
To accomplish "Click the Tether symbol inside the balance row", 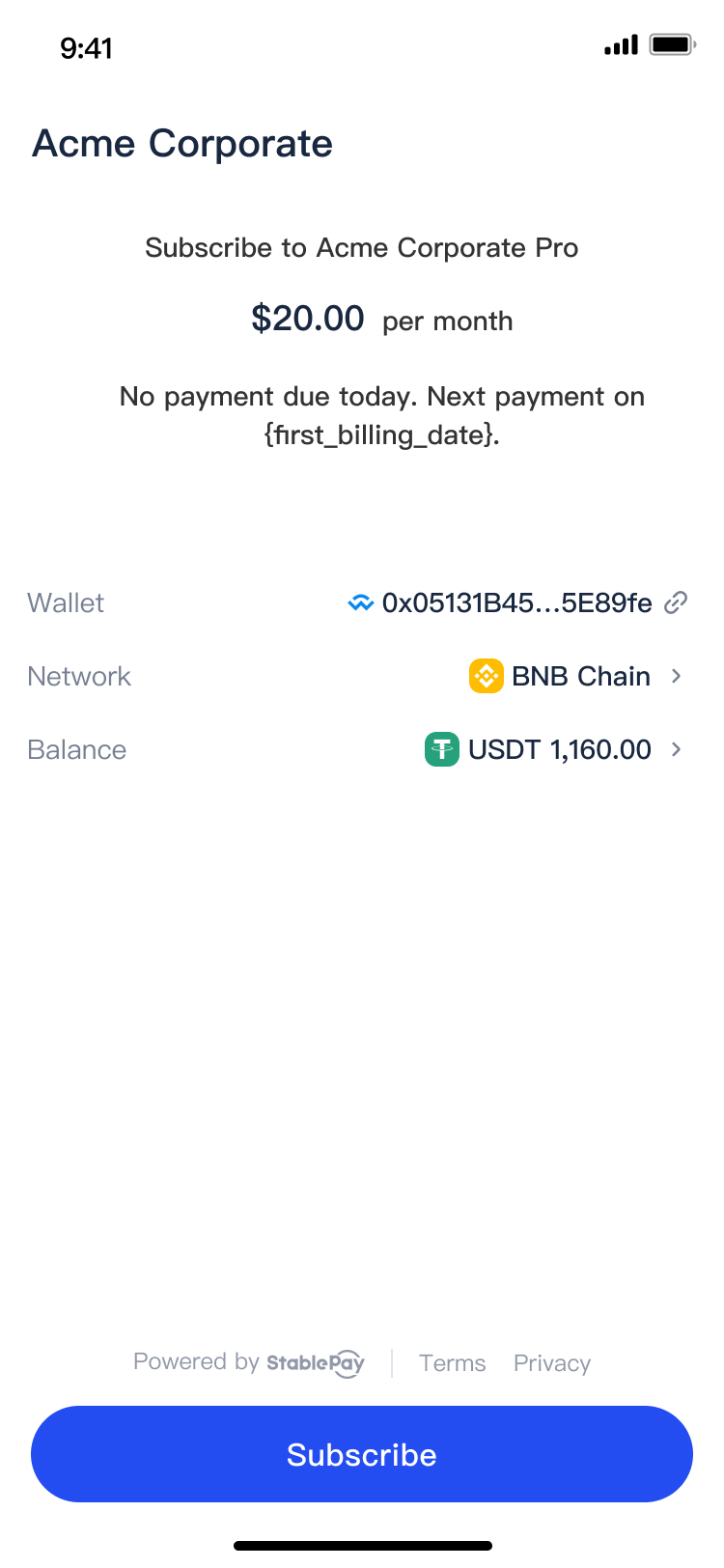I will click(442, 749).
